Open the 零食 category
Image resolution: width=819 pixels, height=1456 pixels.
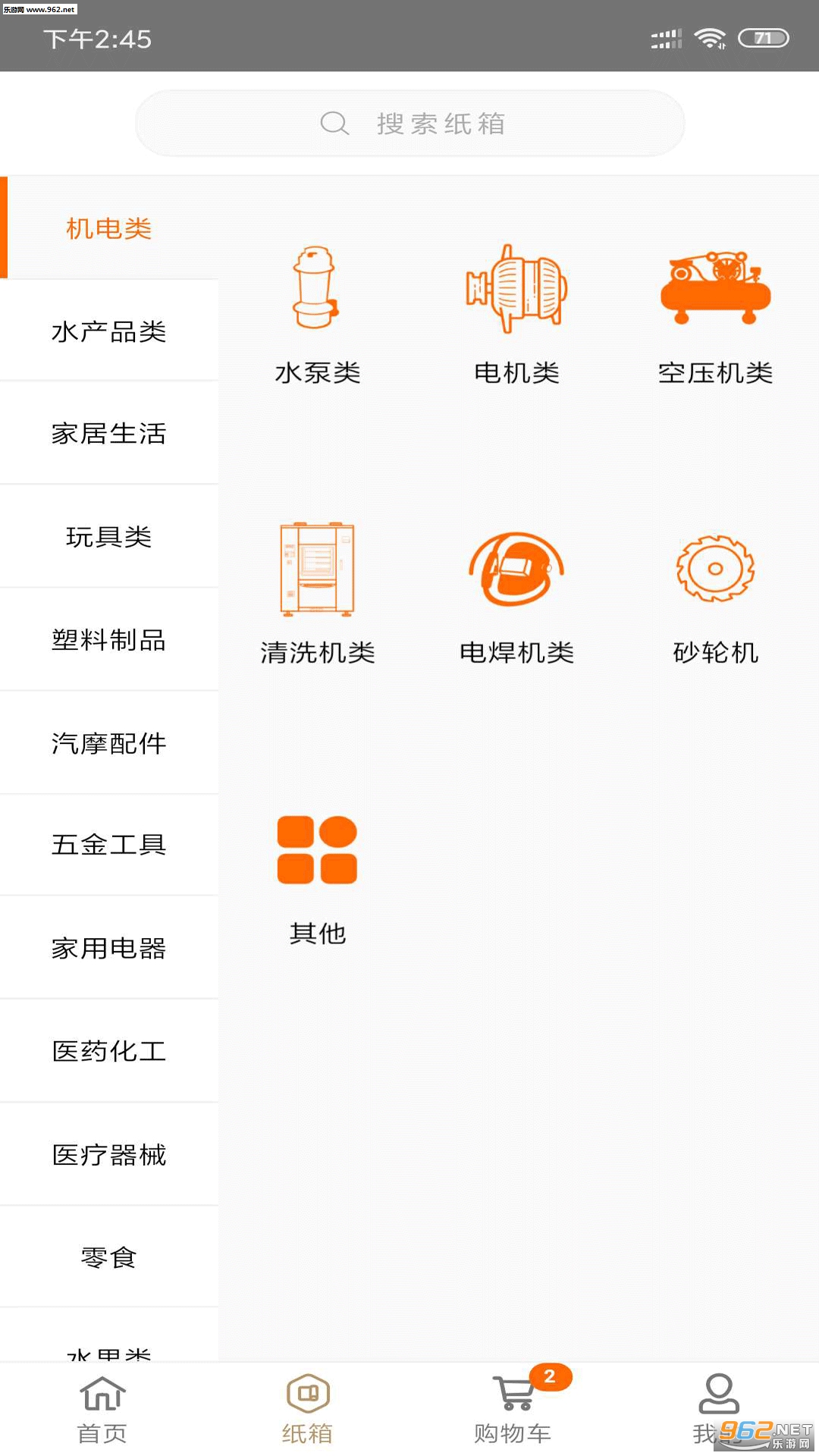(109, 1257)
